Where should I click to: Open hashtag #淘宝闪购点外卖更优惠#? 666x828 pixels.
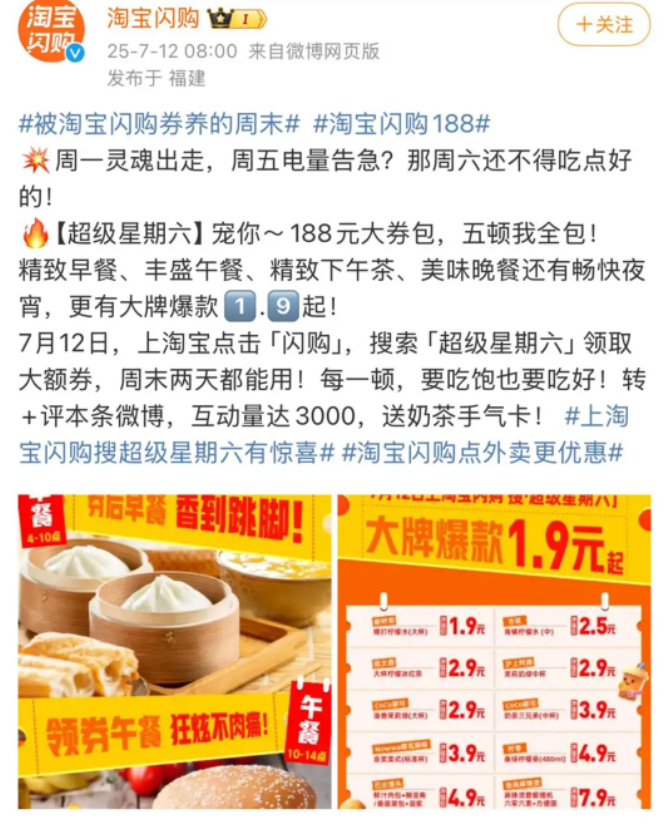[x=482, y=452]
